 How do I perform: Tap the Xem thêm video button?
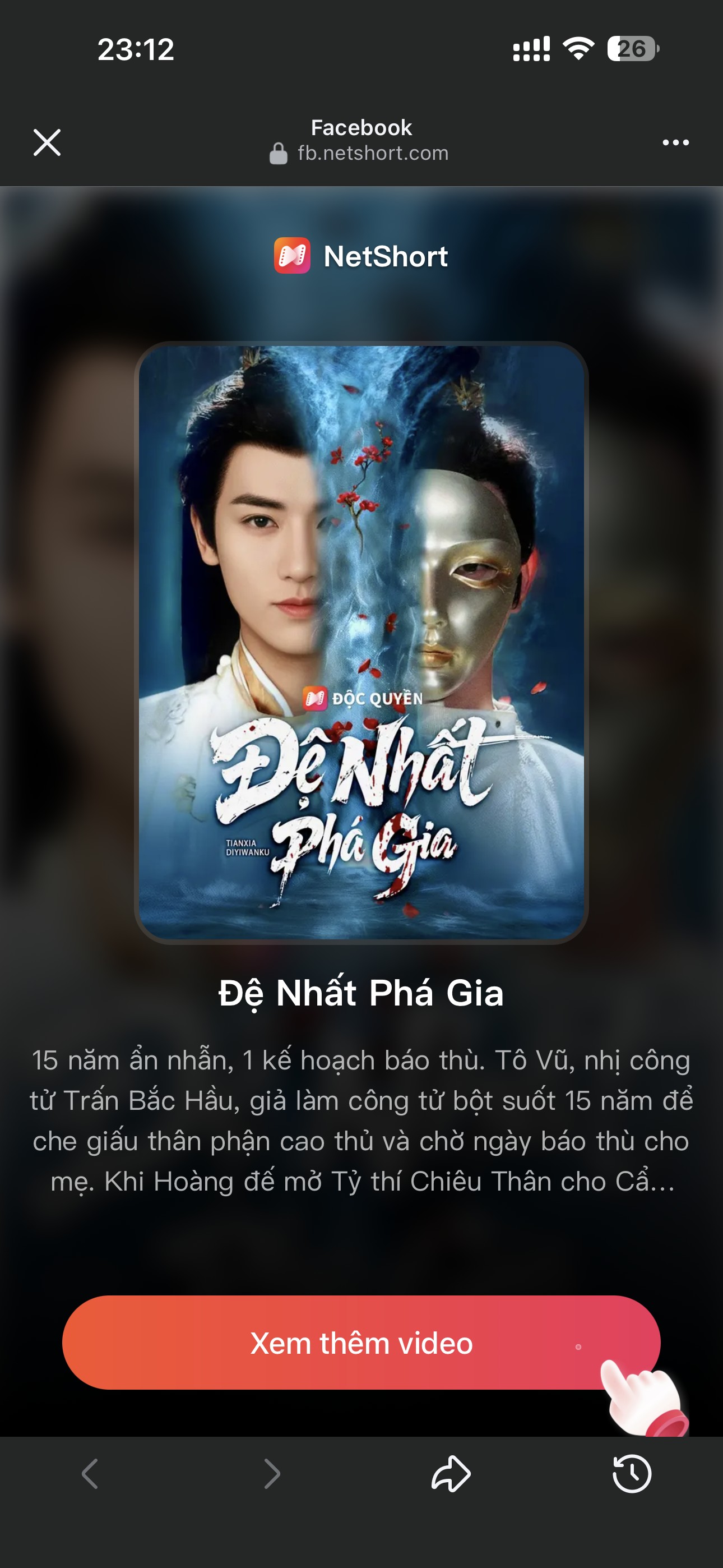tap(361, 1342)
